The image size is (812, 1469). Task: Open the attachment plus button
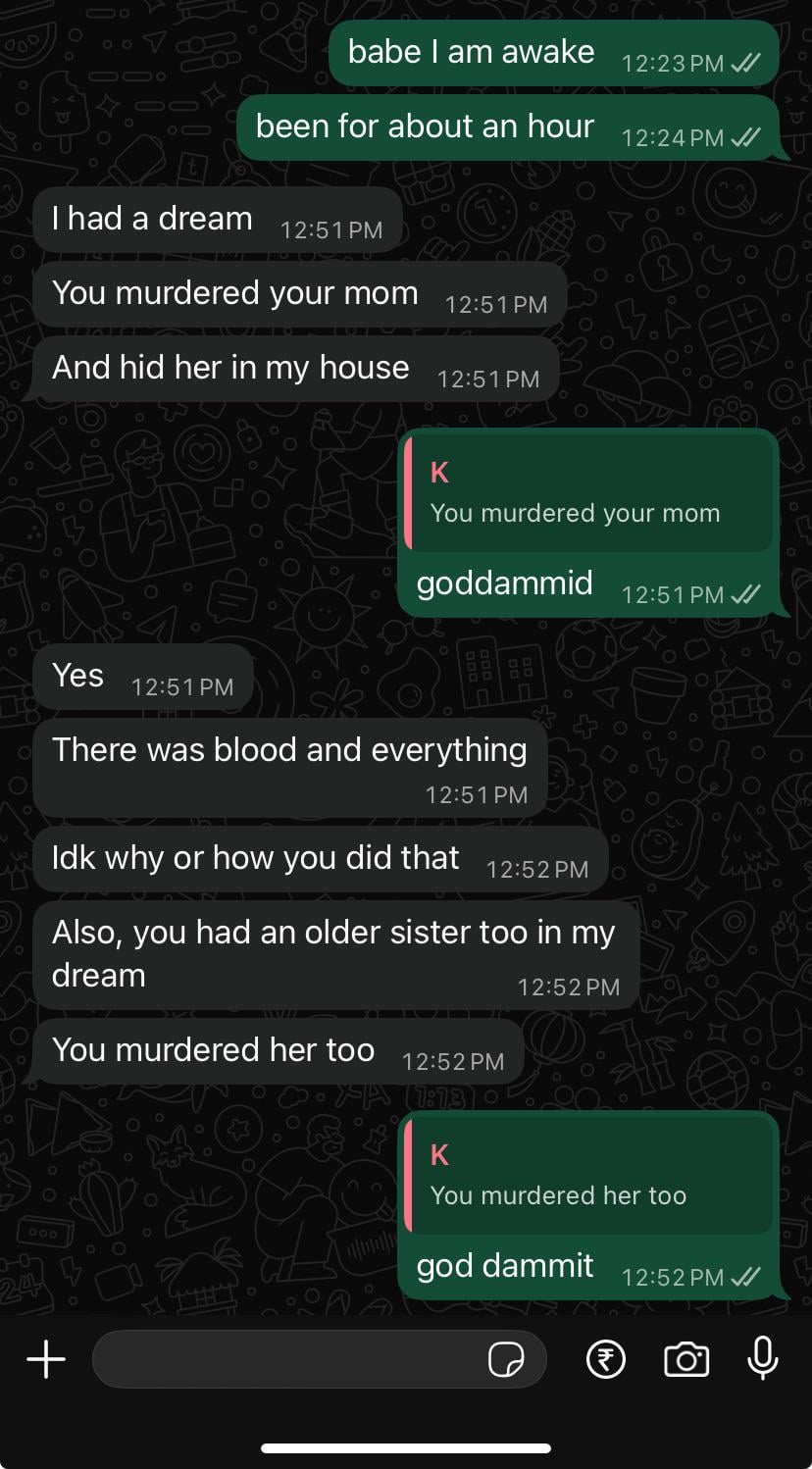(45, 1359)
